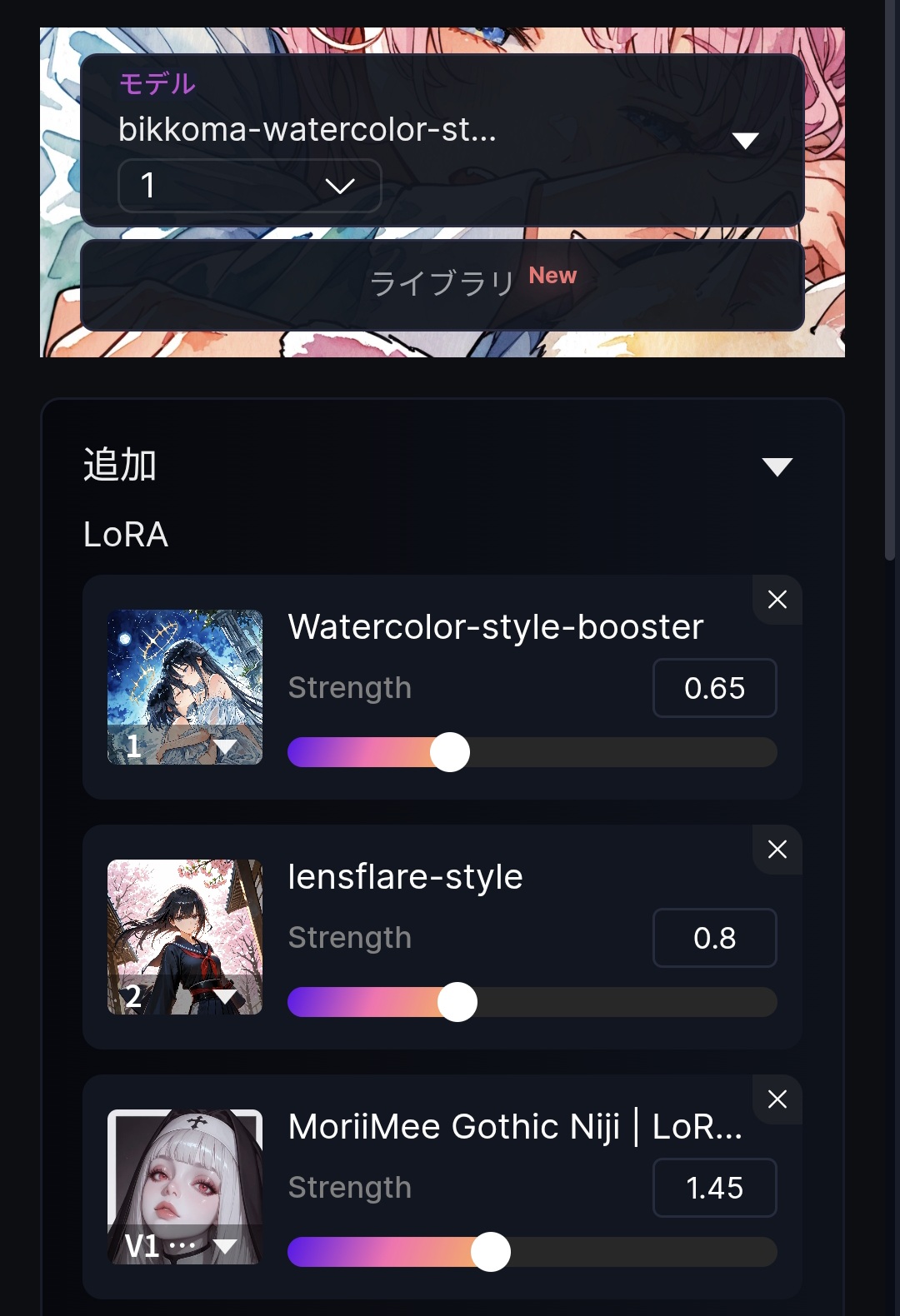Remove the lensflare-style LoRA
This screenshot has height=1316, width=900.
(777, 850)
